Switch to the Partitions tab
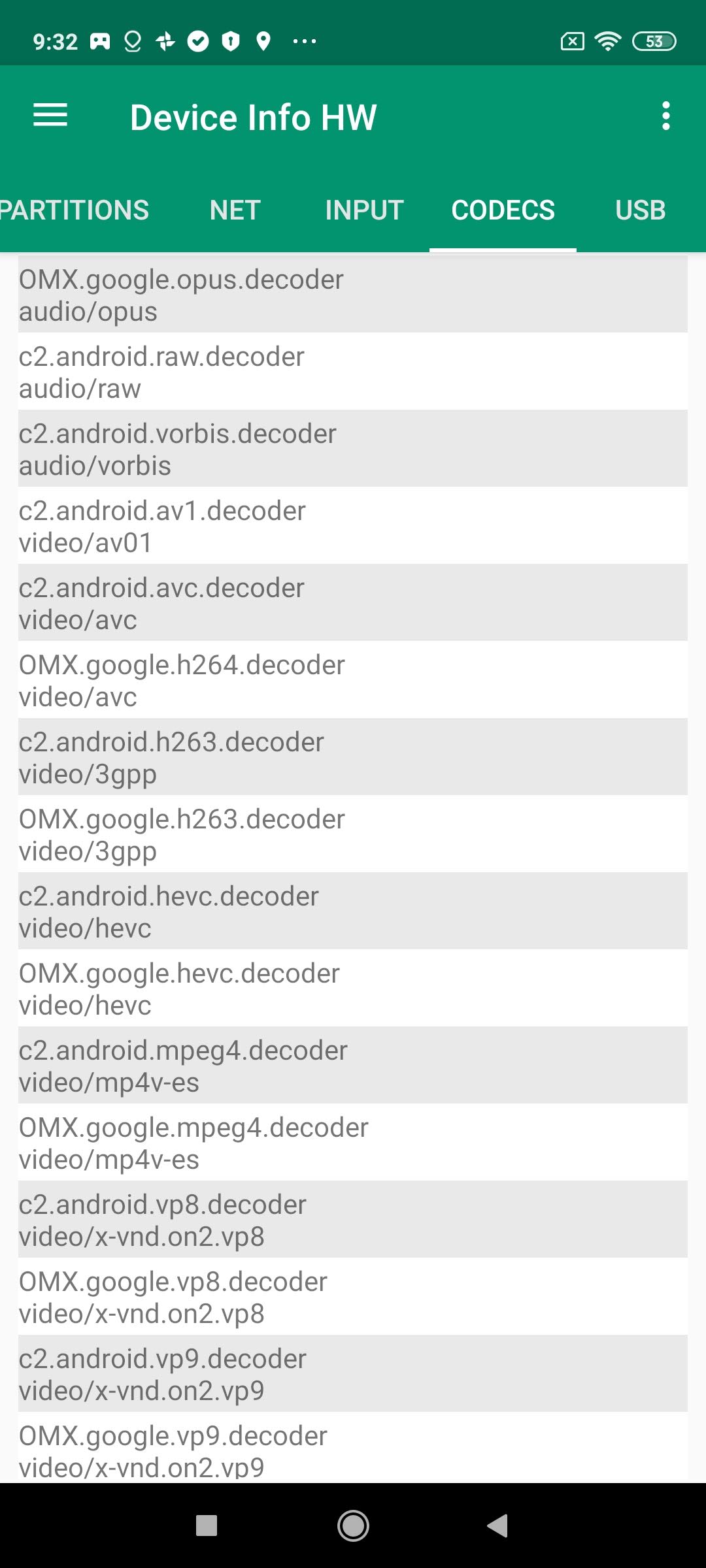Image resolution: width=706 pixels, height=1568 pixels. coord(74,210)
